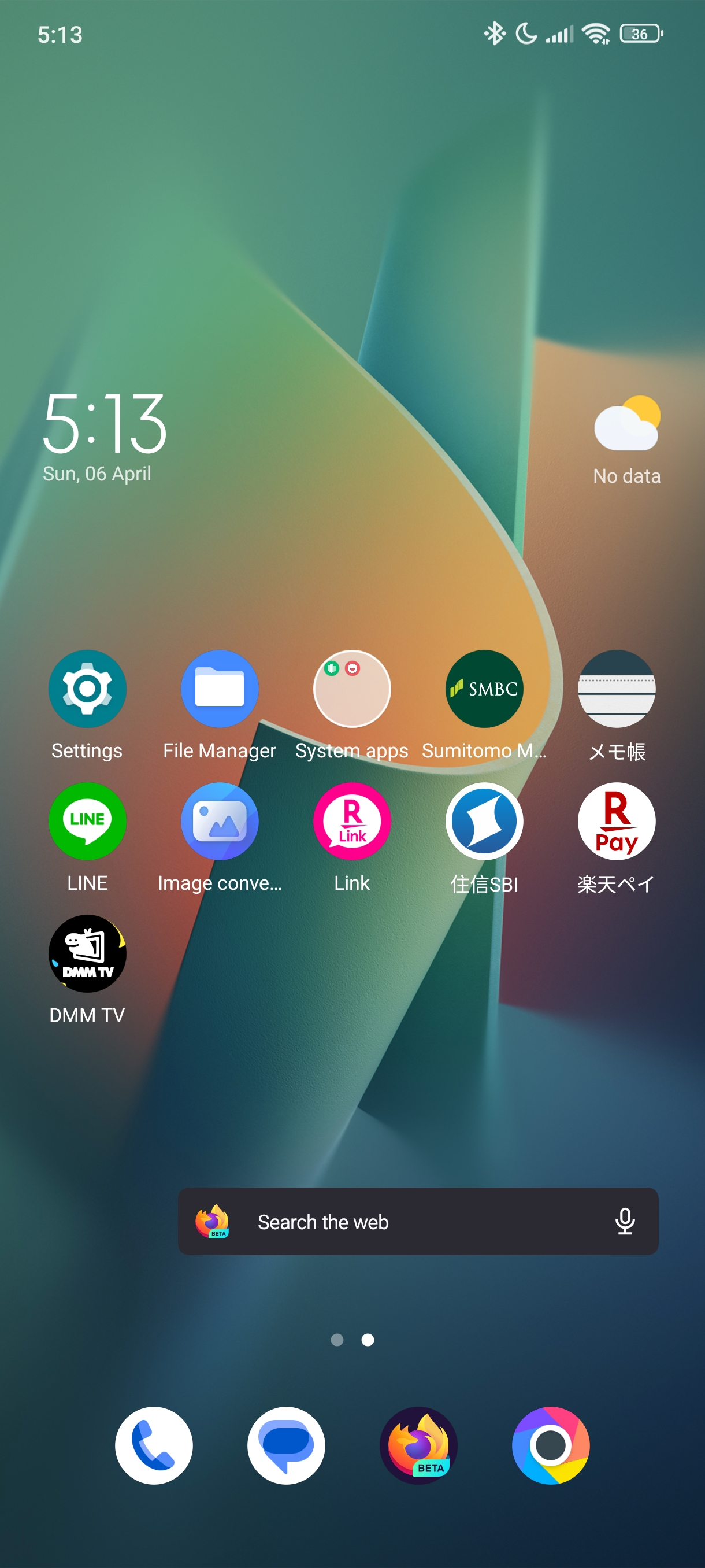This screenshot has height=1568, width=705.
Task: Open the Messages app in the dock
Action: [x=286, y=1445]
